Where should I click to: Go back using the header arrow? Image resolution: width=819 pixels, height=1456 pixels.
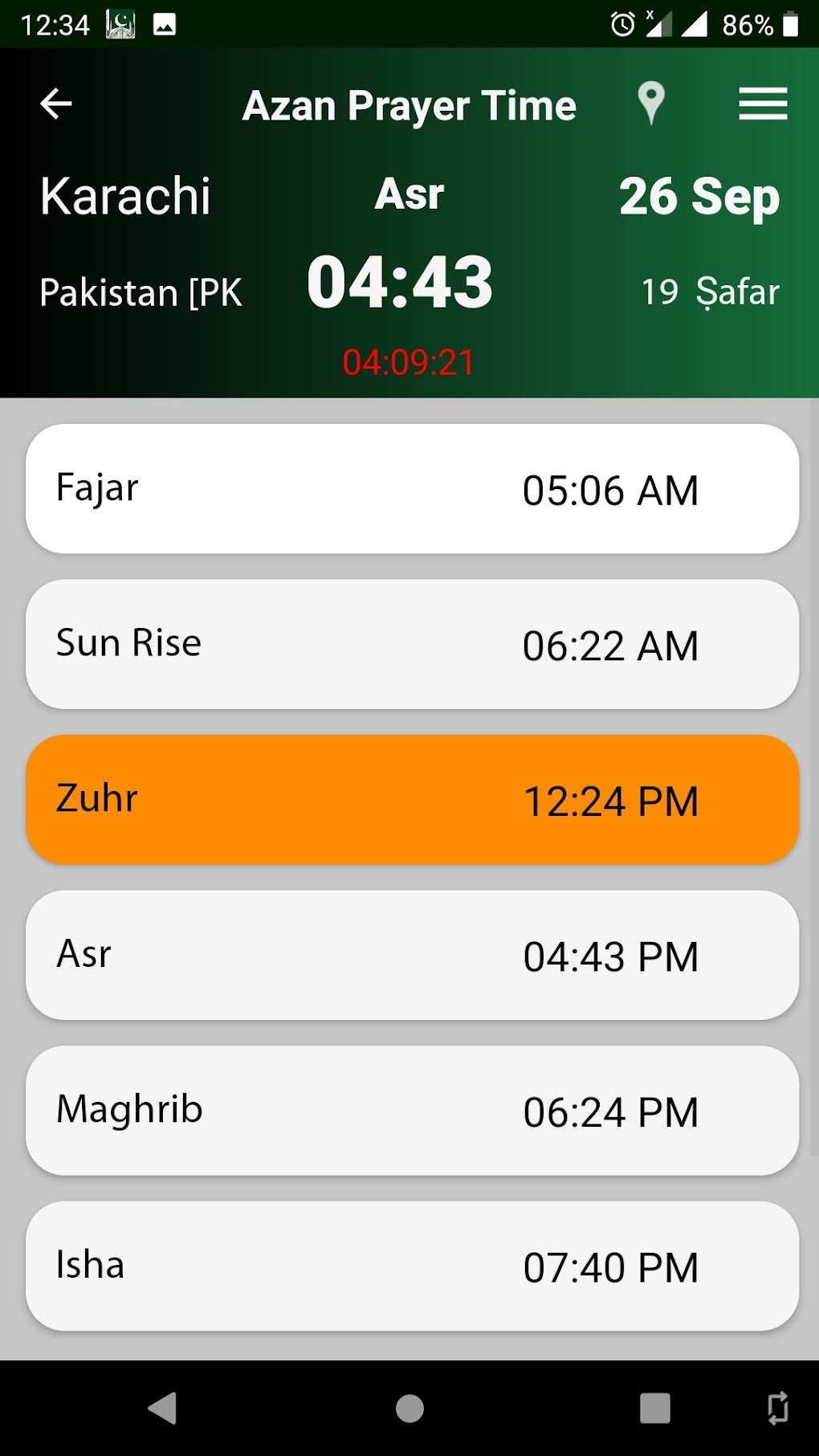[56, 104]
